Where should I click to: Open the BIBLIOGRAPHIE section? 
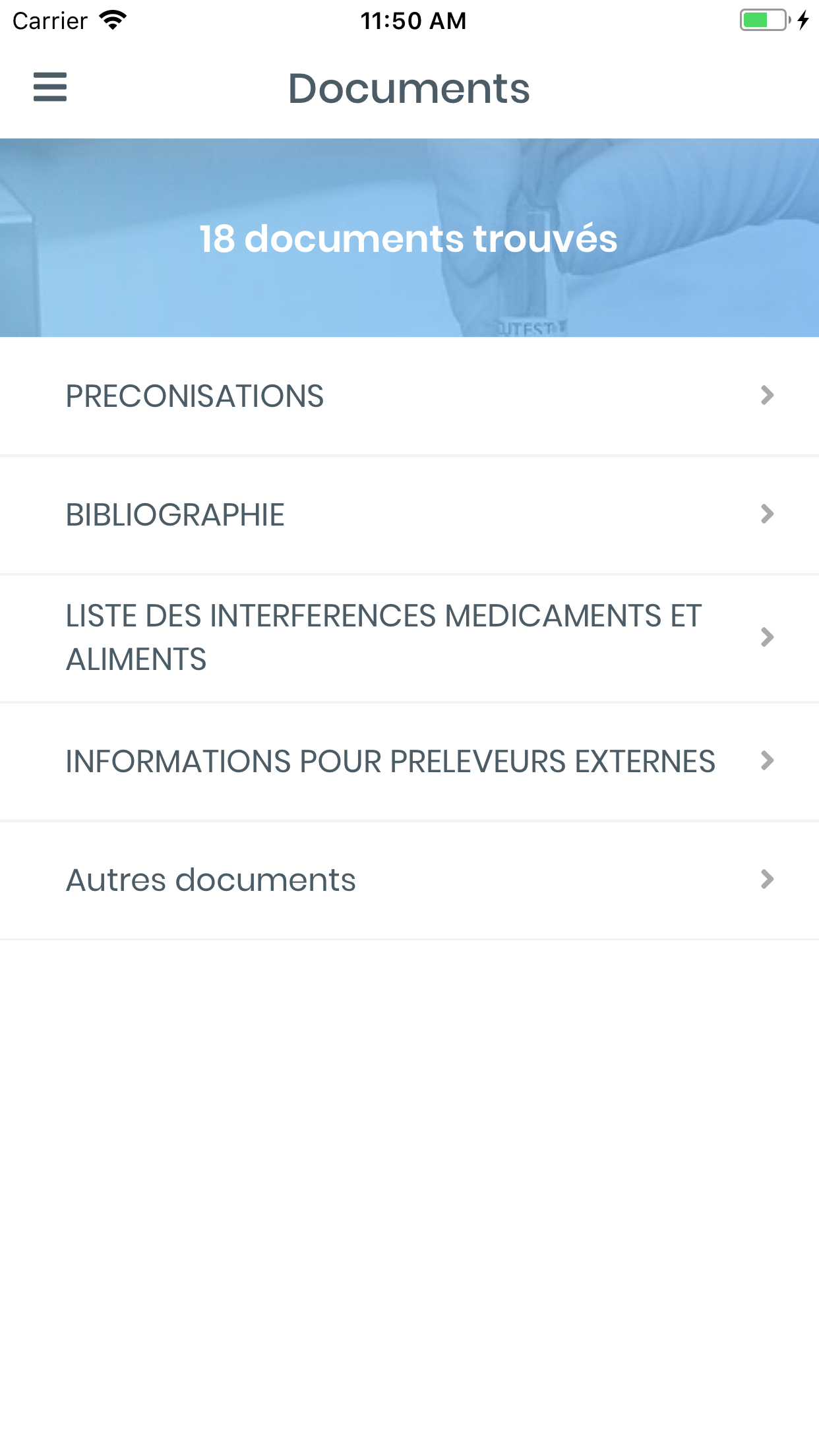(x=409, y=515)
